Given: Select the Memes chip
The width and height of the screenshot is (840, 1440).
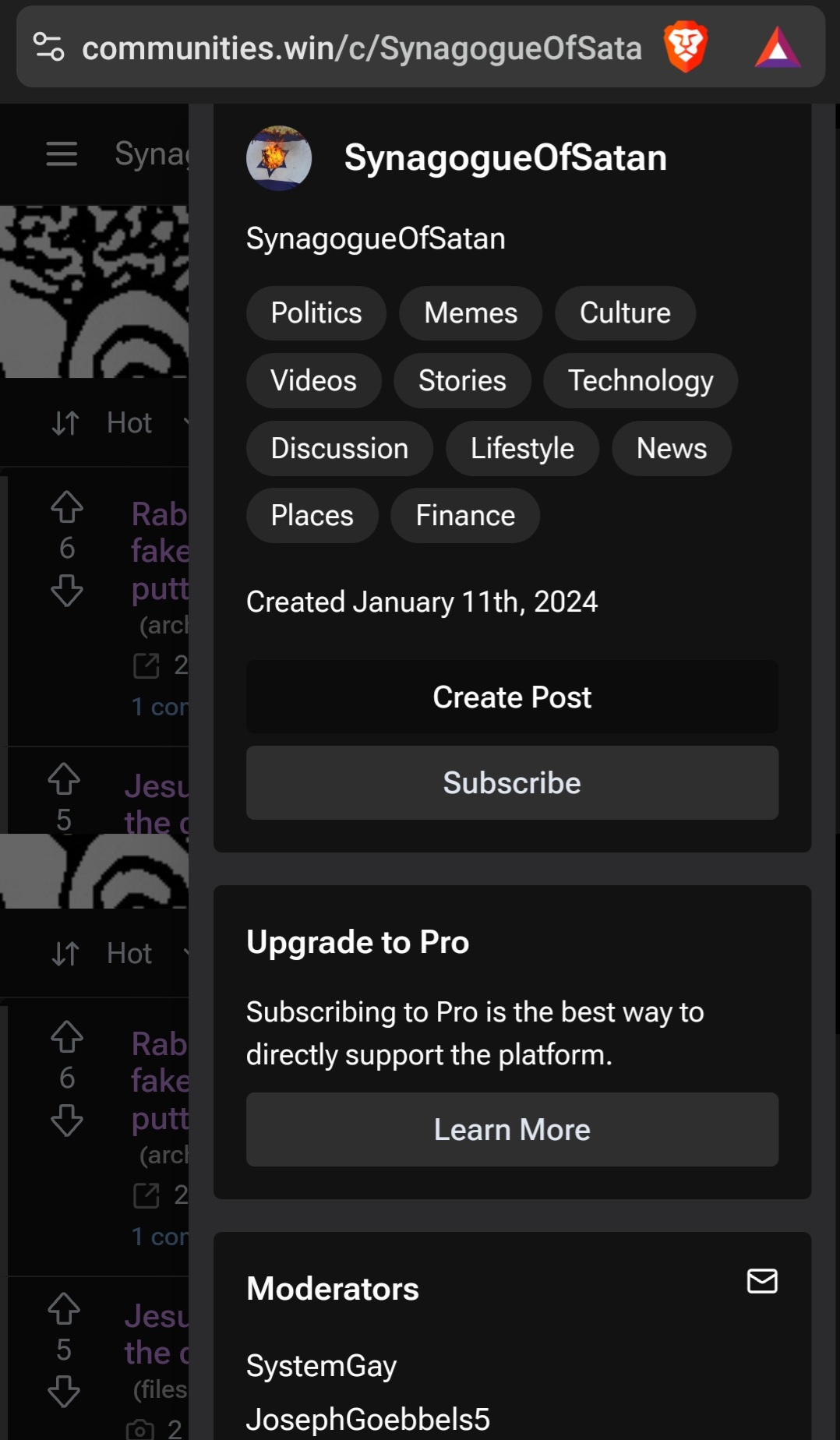Looking at the screenshot, I should (470, 313).
